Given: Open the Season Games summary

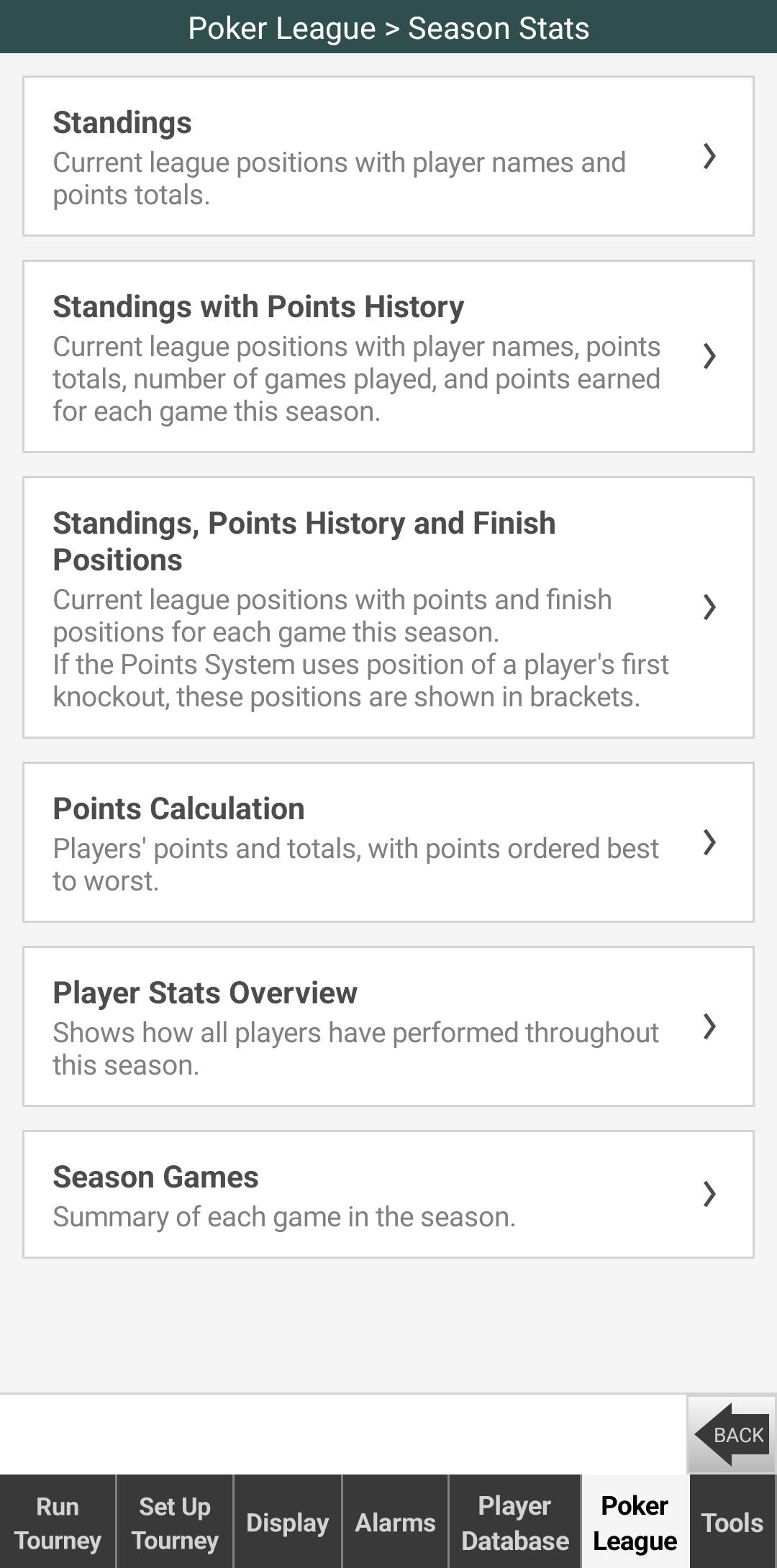Looking at the screenshot, I should [388, 1194].
